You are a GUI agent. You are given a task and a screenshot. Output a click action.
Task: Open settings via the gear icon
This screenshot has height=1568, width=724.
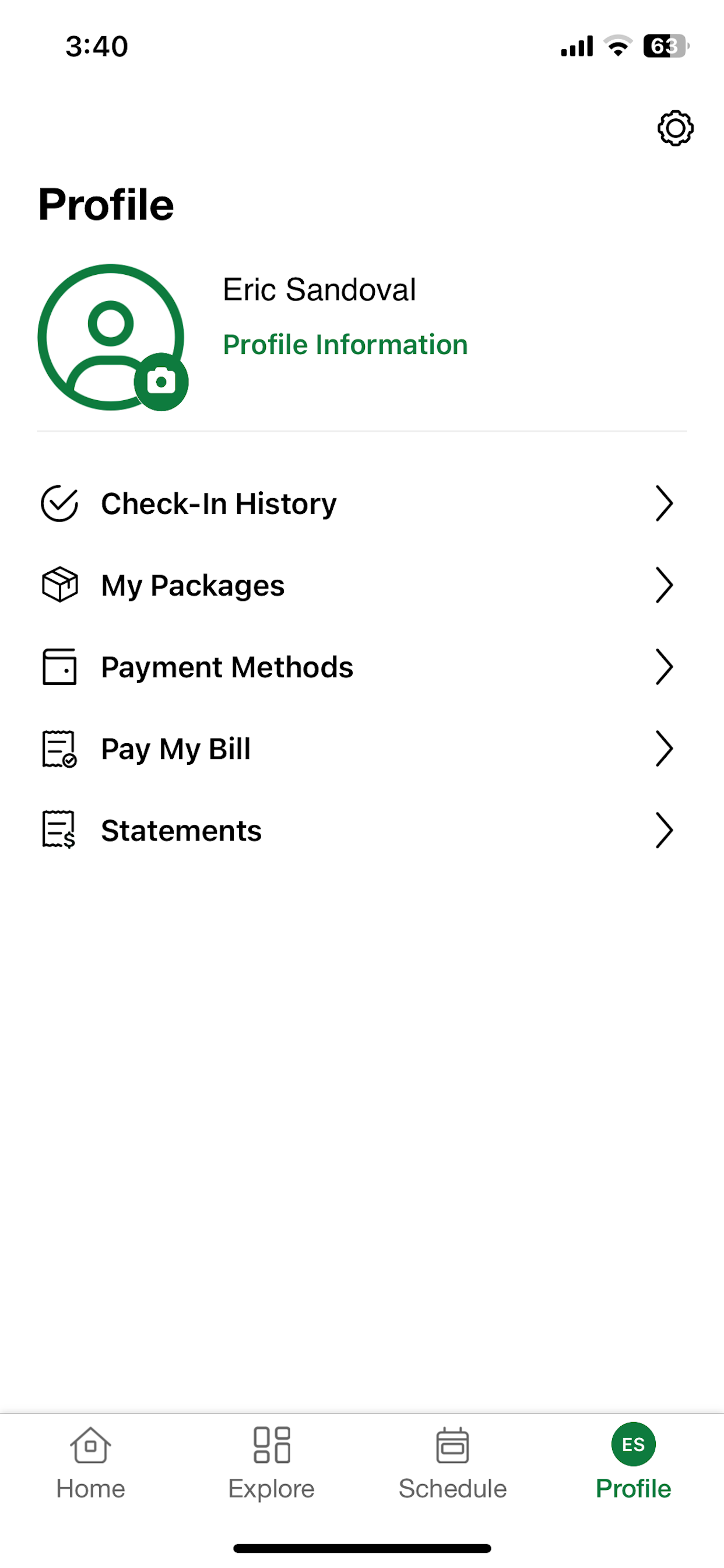676,128
